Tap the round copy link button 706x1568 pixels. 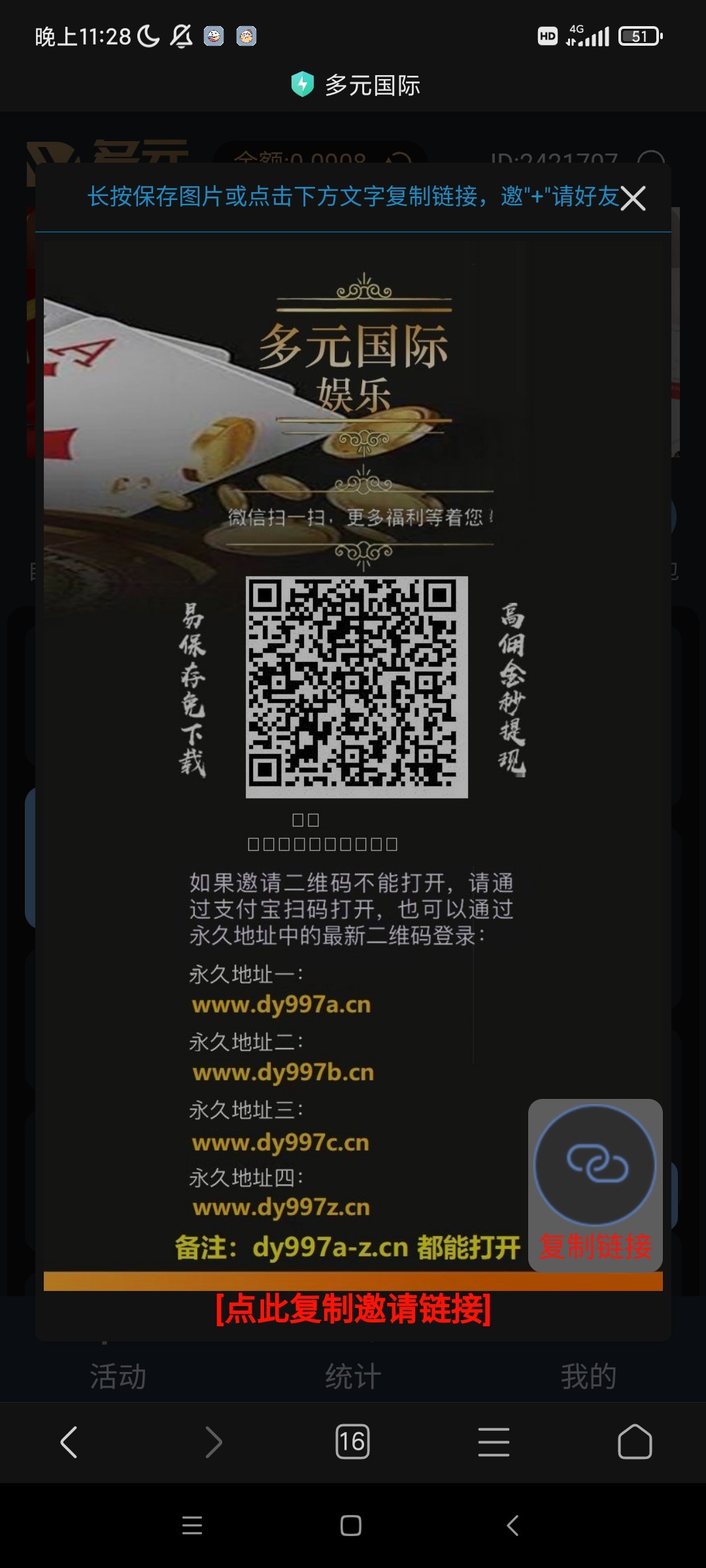[595, 1165]
